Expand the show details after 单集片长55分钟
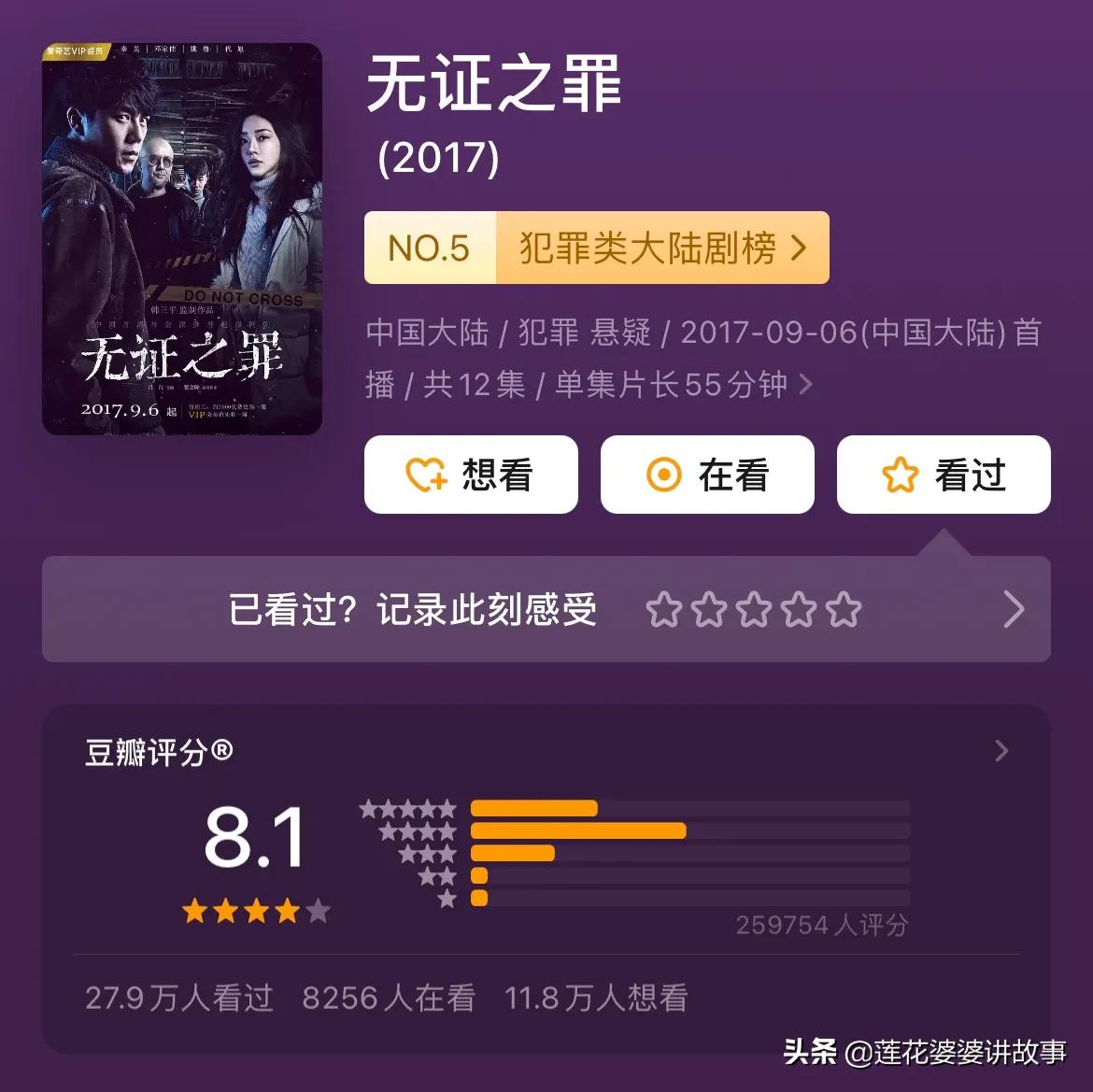 [x=805, y=385]
